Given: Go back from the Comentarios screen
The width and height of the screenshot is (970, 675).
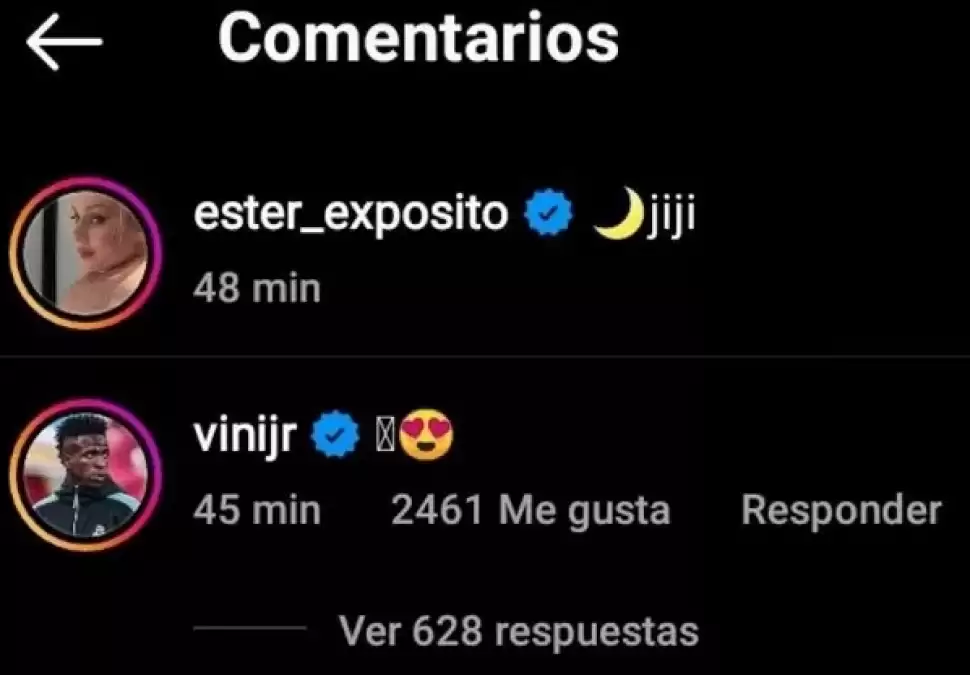Looking at the screenshot, I should pyautogui.click(x=64, y=42).
